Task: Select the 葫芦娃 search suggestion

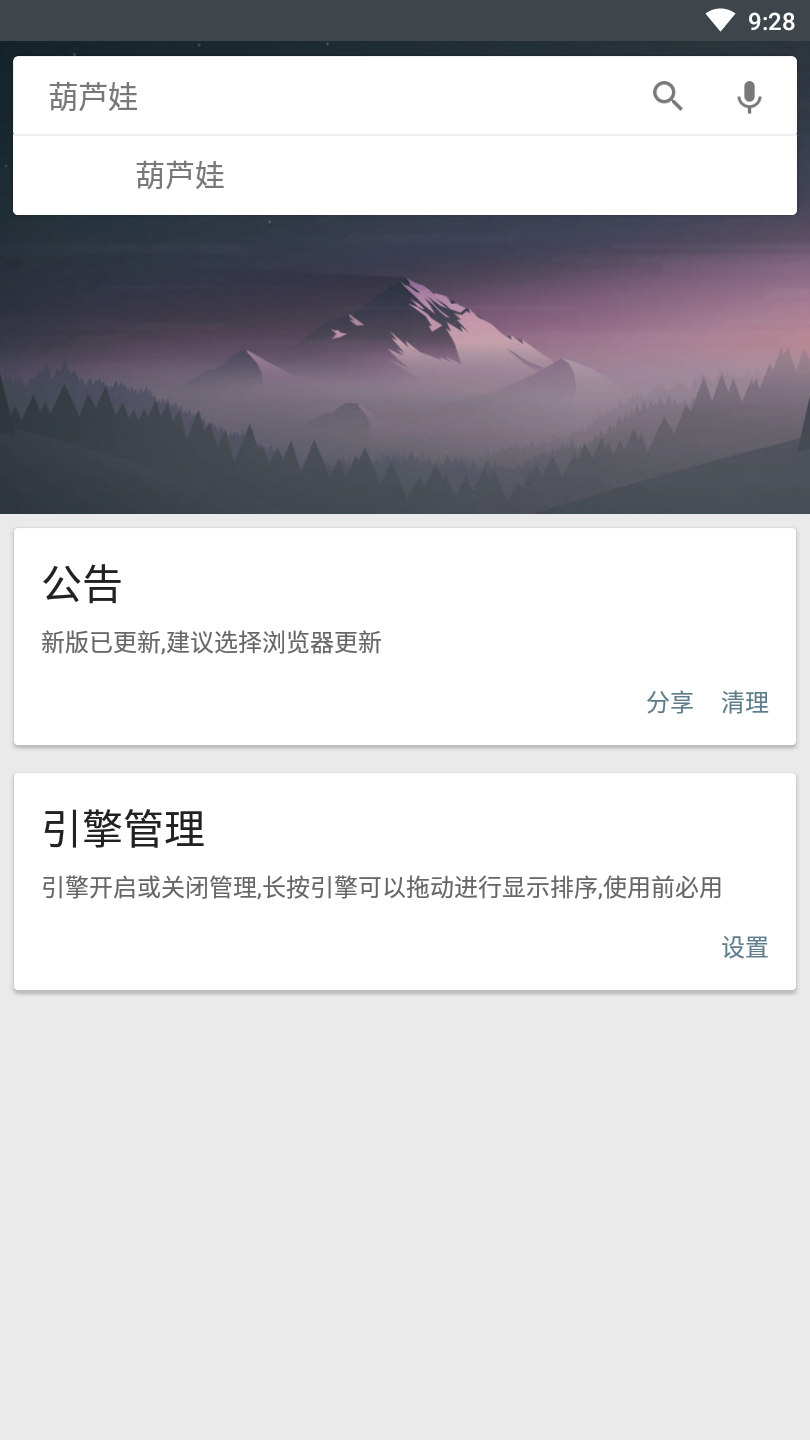Action: click(181, 176)
